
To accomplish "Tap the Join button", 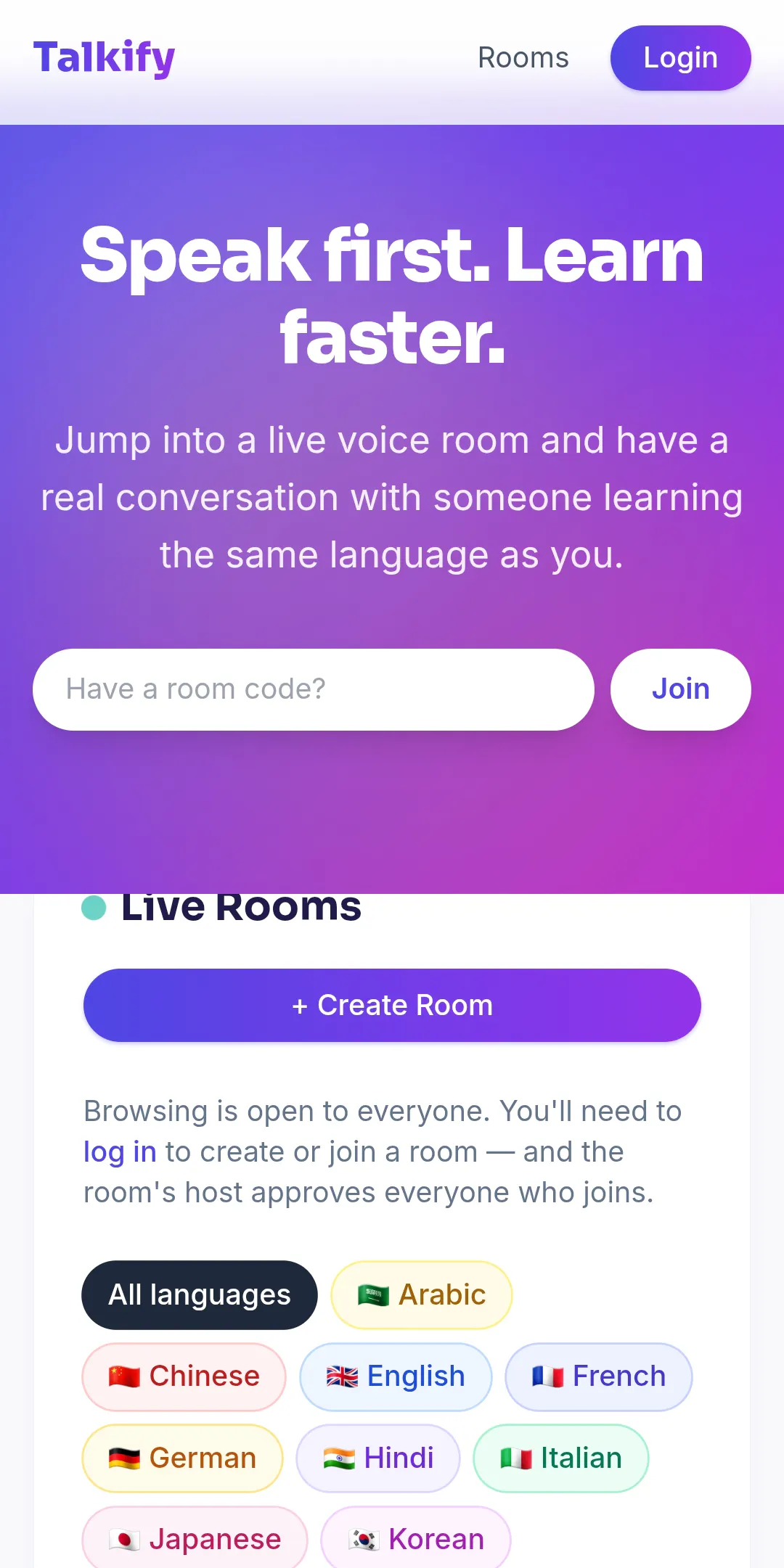I will (x=680, y=689).
